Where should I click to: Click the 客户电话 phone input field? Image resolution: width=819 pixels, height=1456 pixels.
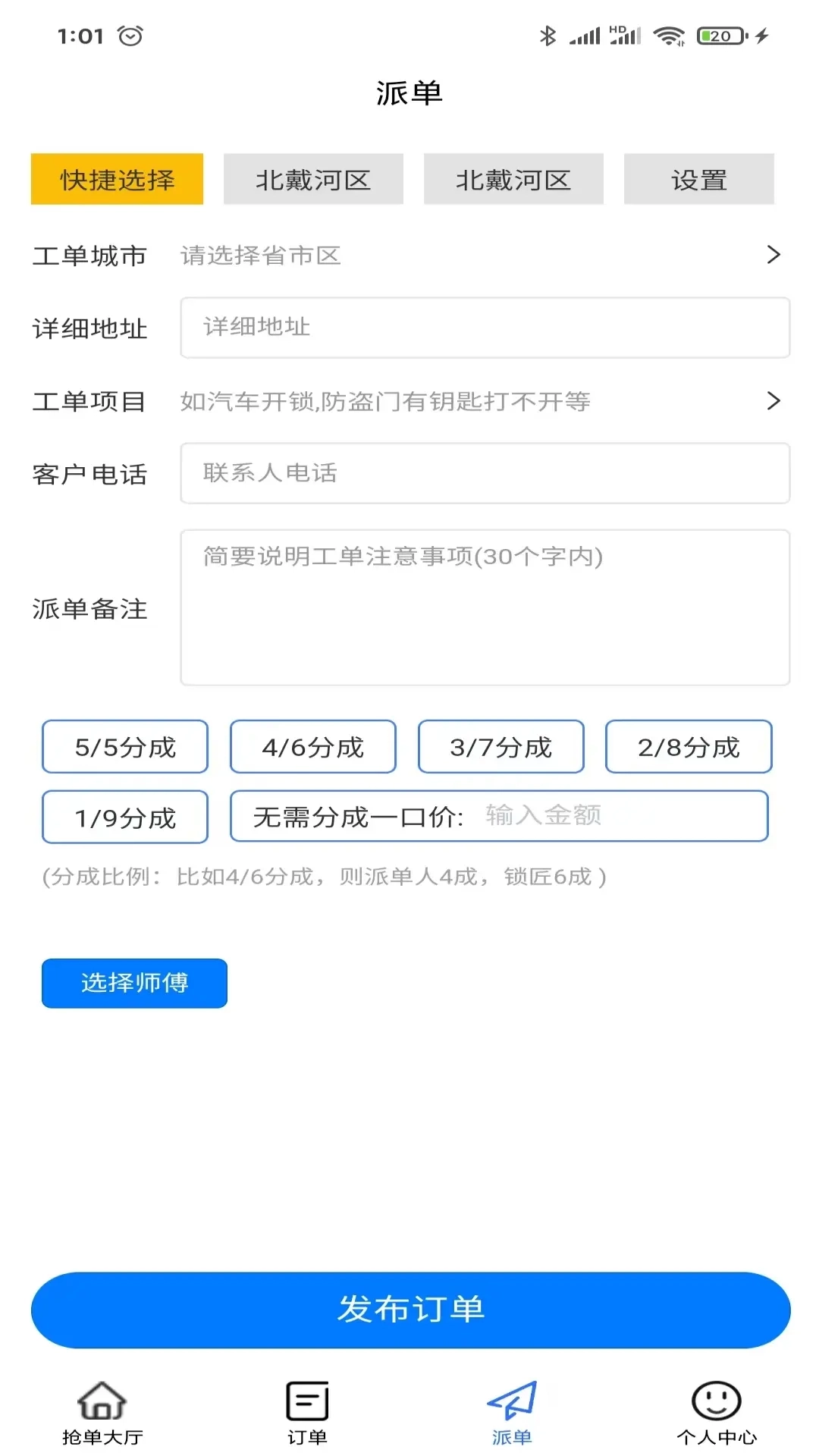pyautogui.click(x=485, y=473)
